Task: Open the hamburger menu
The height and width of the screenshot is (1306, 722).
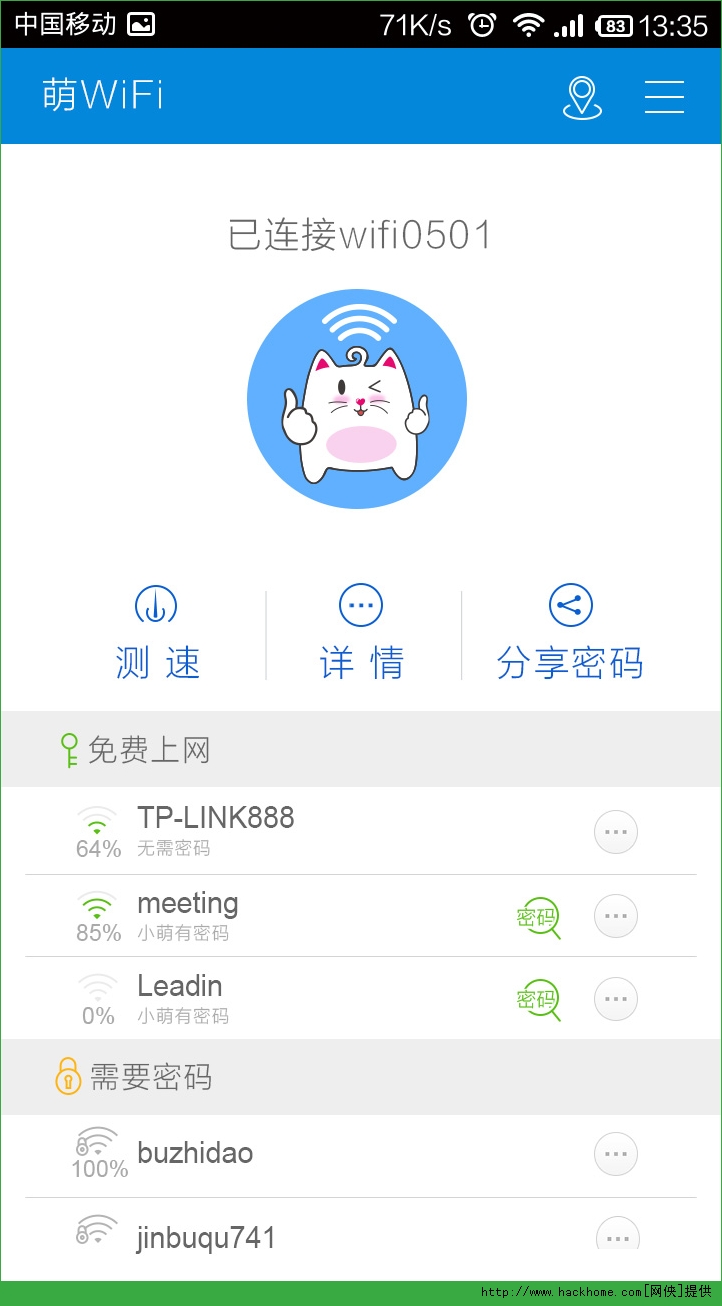Action: [x=664, y=97]
